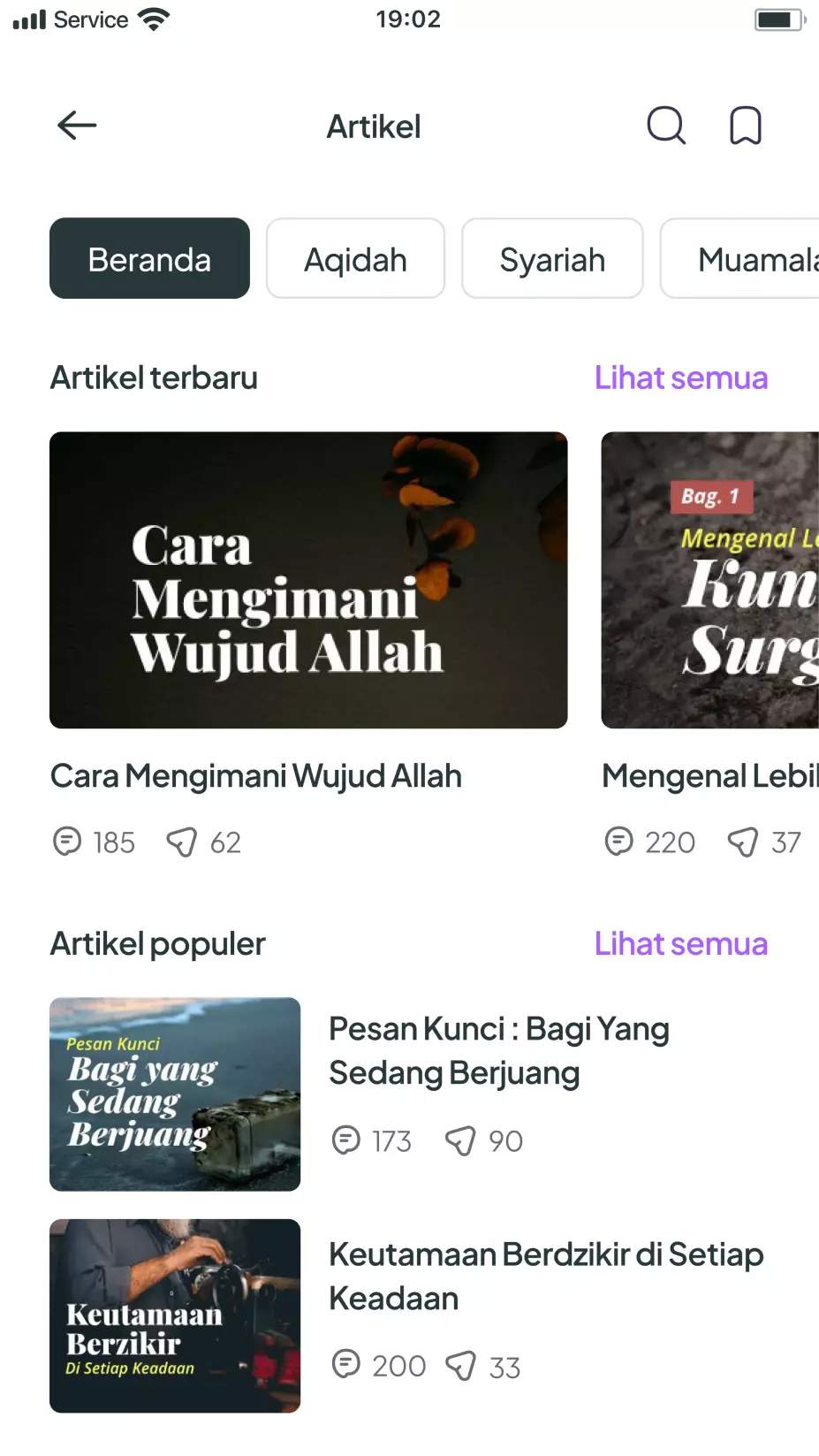819x1456 pixels.
Task: Select the Syariah category tab
Action: [552, 258]
